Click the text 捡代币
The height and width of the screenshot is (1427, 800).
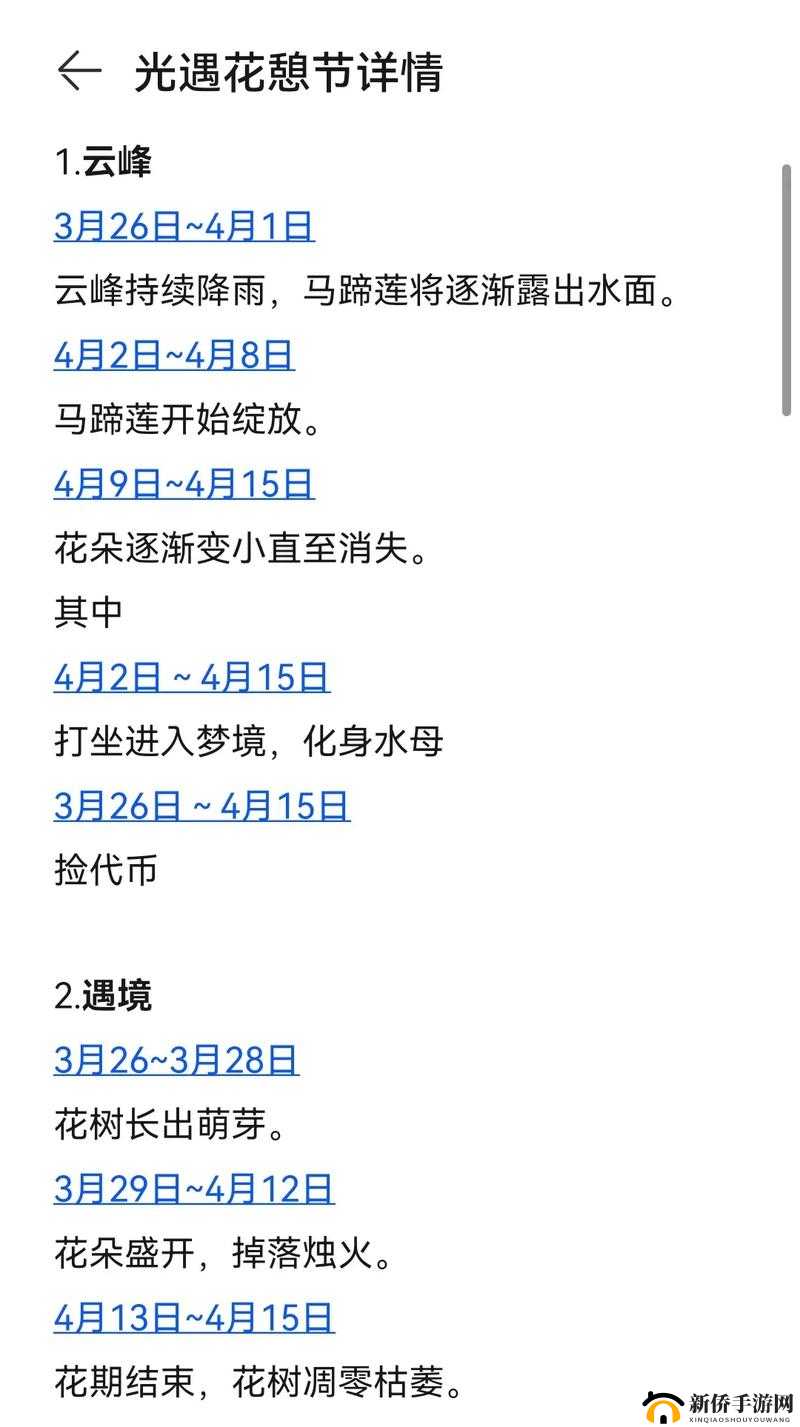[107, 870]
